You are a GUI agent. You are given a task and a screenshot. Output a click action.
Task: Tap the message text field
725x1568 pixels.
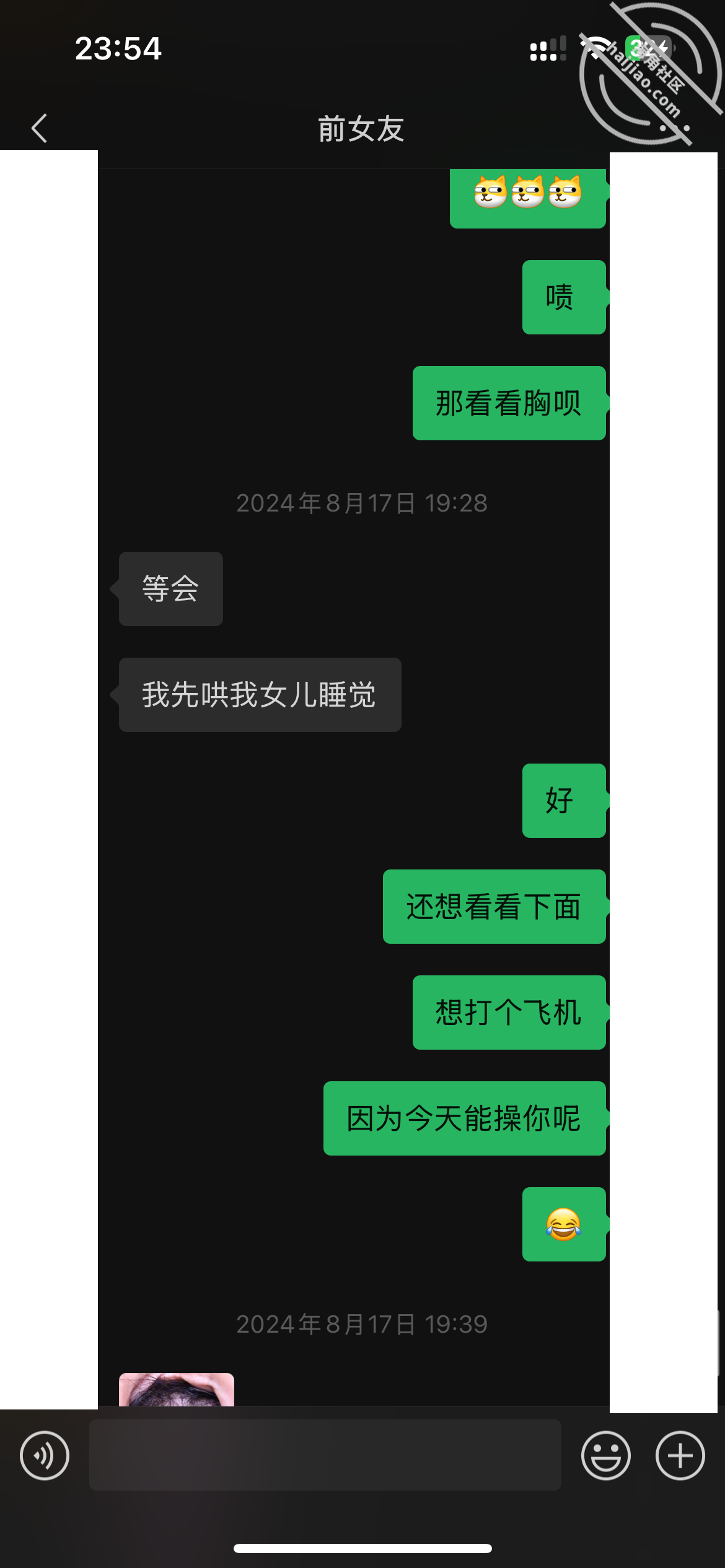pos(325,1455)
